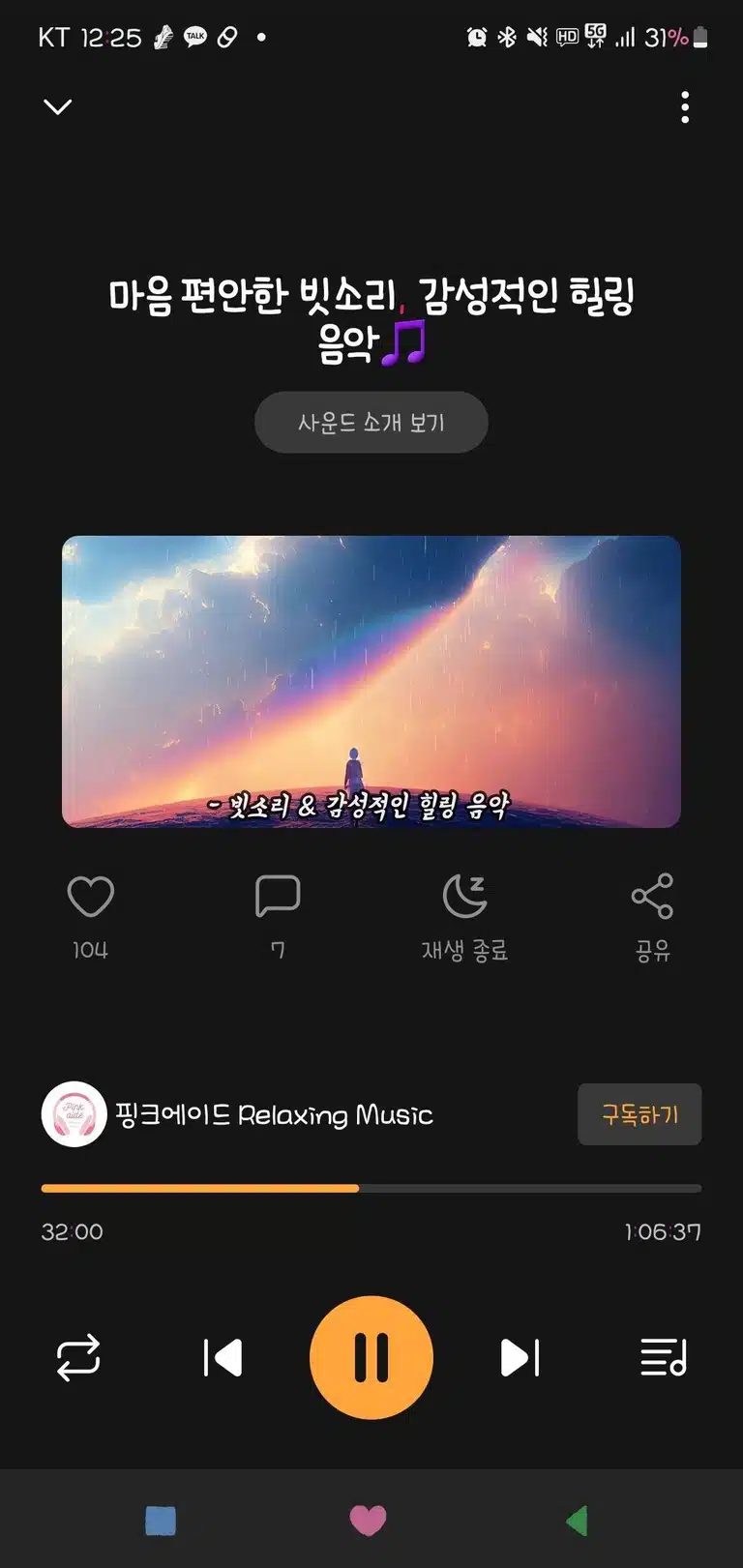
Task: Go home with the heart navigation button
Action: (x=368, y=1521)
